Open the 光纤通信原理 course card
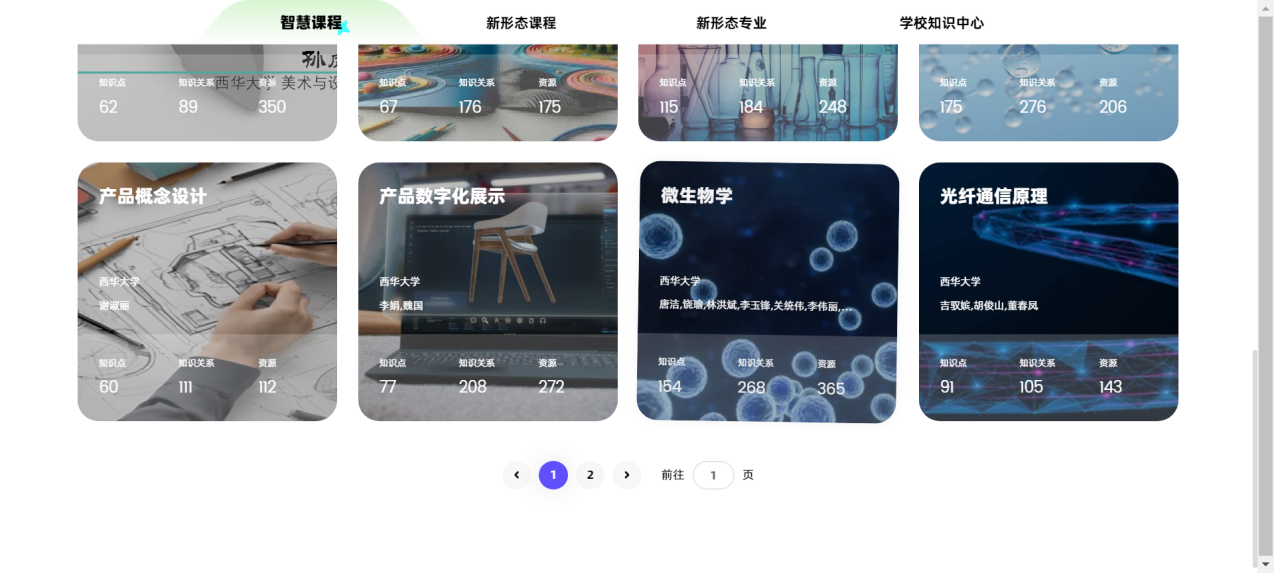Screen dimensions: 1274x573 click(1048, 291)
